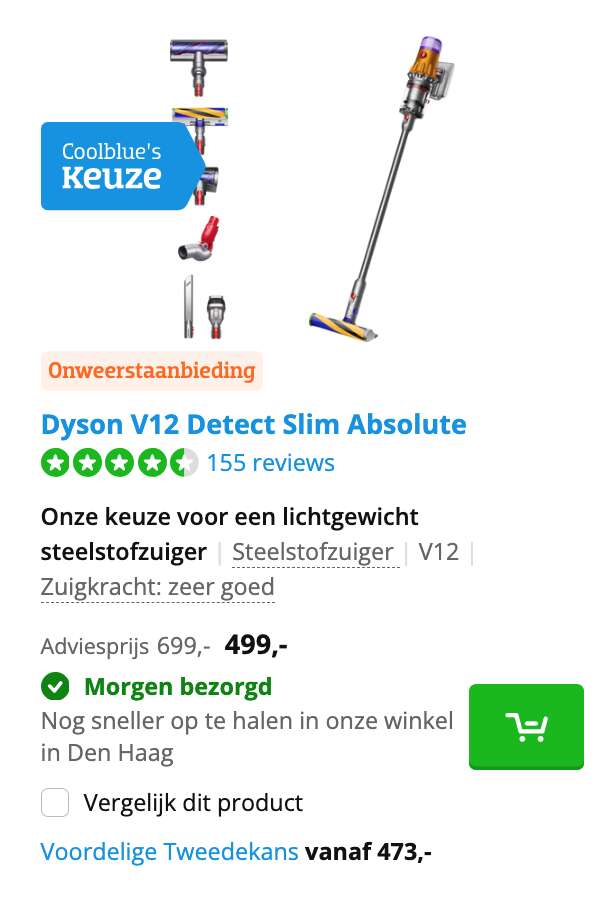View the 155 reviews
This screenshot has width=610, height=902.
270,463
